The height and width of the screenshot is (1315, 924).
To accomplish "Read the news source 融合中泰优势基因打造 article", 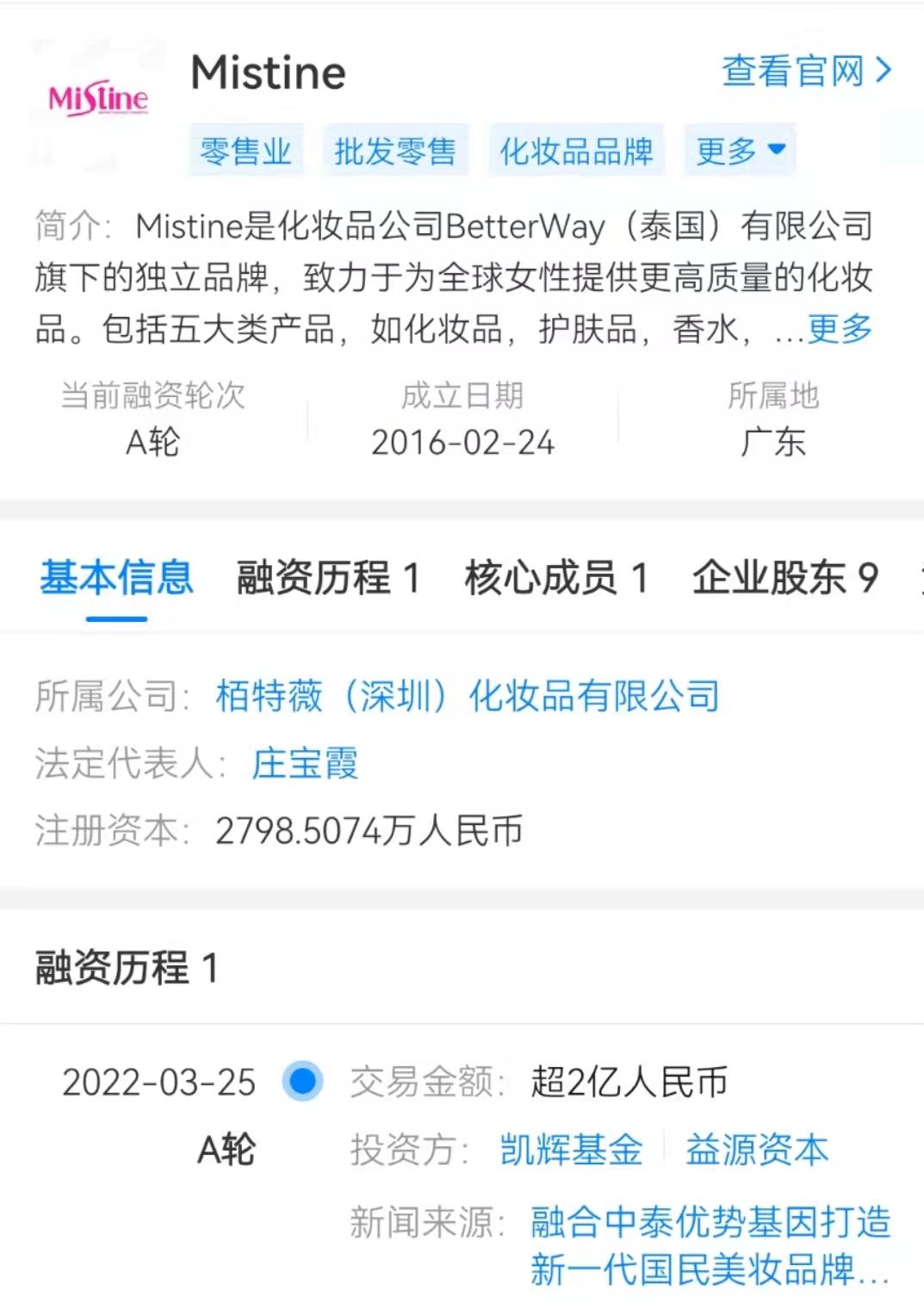I will point(710,1245).
